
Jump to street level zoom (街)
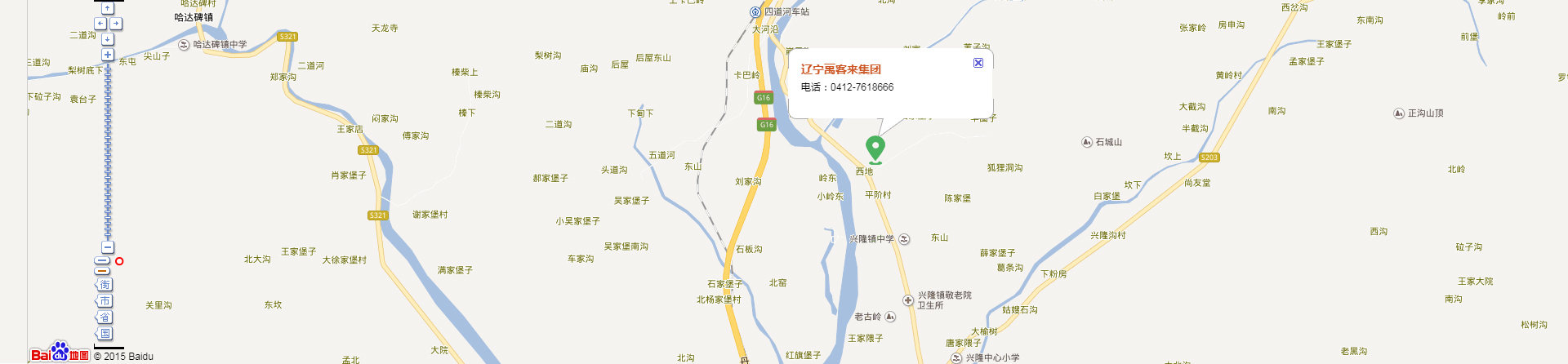(x=104, y=285)
